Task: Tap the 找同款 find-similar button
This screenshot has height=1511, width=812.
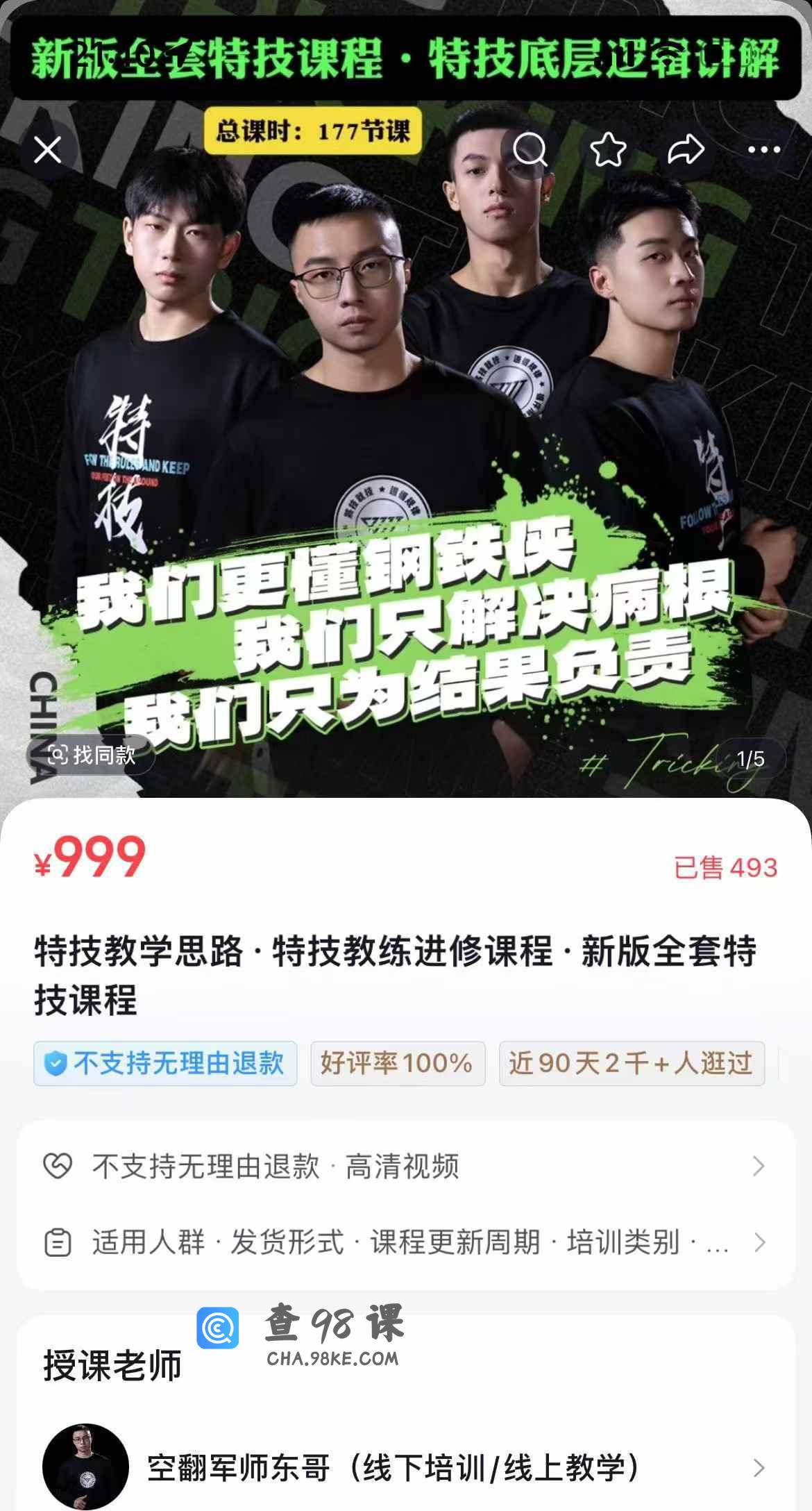Action: [92, 755]
